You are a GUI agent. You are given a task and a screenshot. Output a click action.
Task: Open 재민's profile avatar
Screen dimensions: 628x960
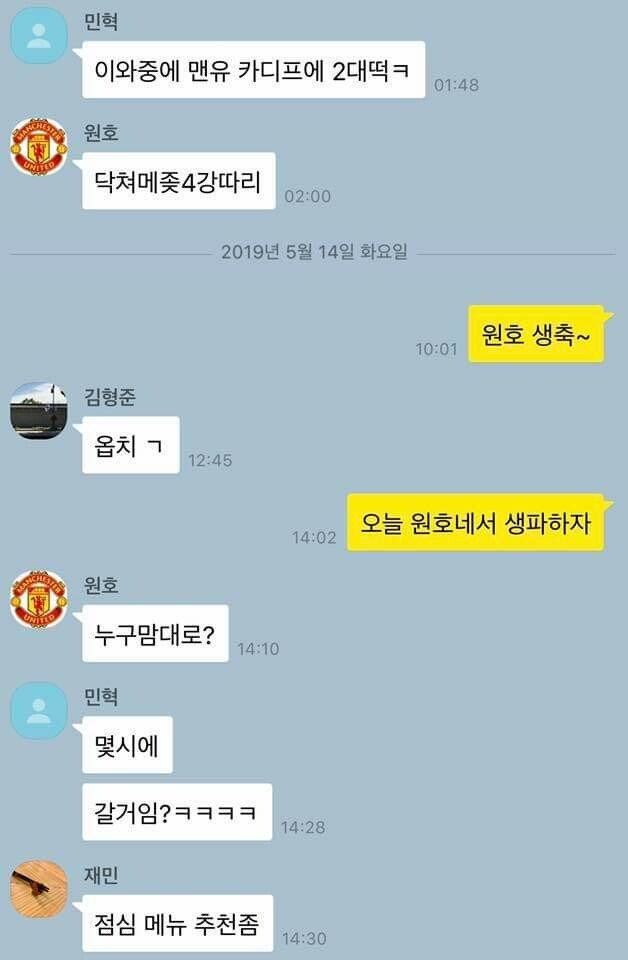tap(38, 889)
